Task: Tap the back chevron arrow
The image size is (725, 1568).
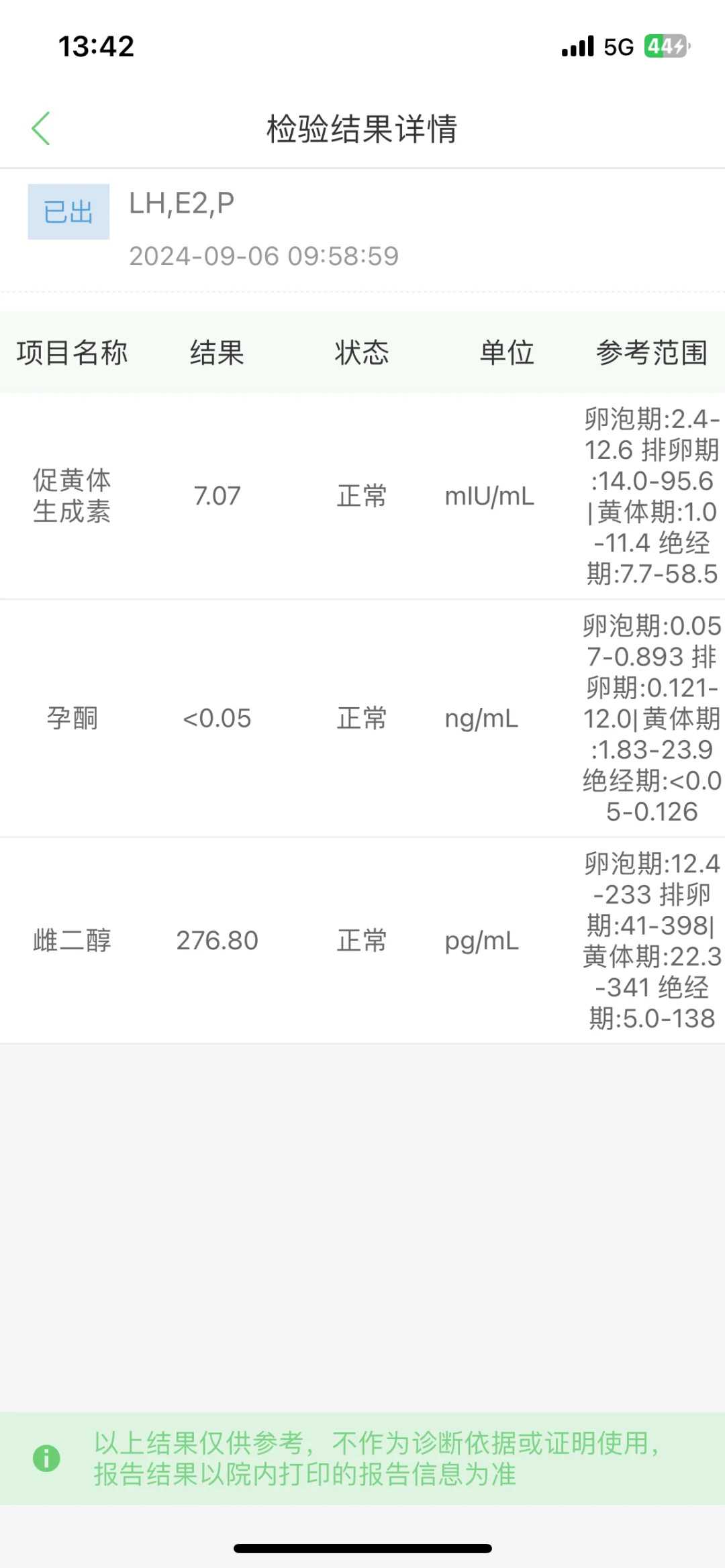Action: point(42,127)
